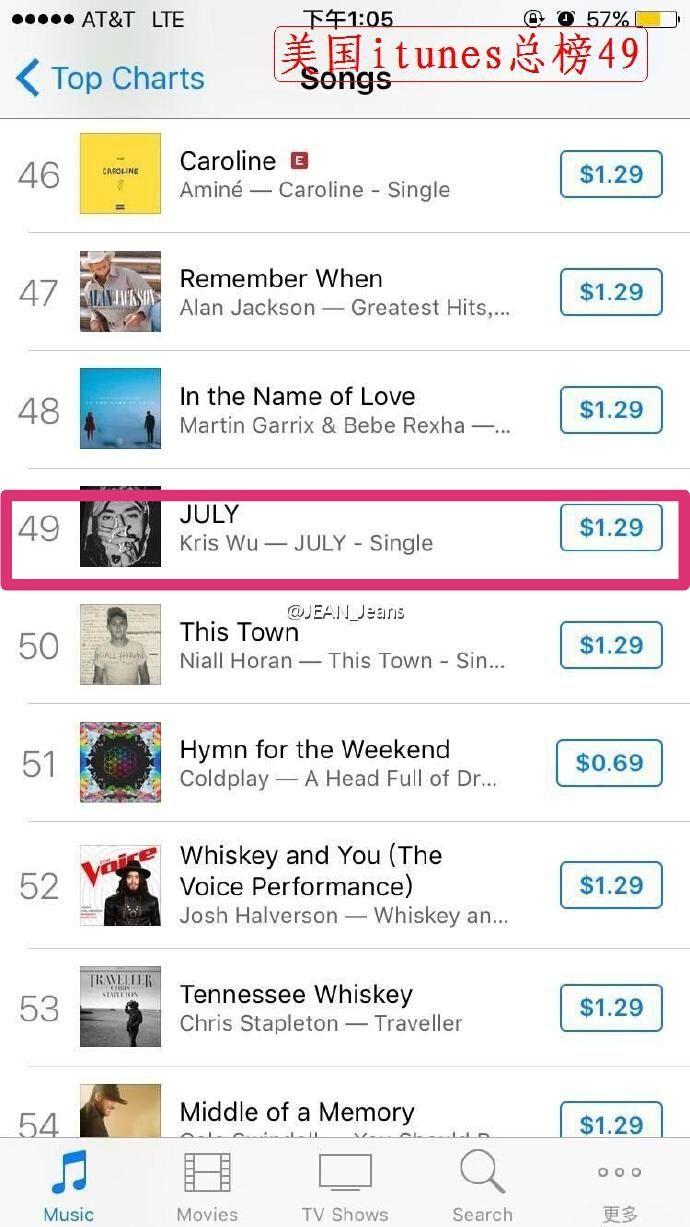
Task: Buy In the Name of Love
Action: pyautogui.click(x=610, y=410)
